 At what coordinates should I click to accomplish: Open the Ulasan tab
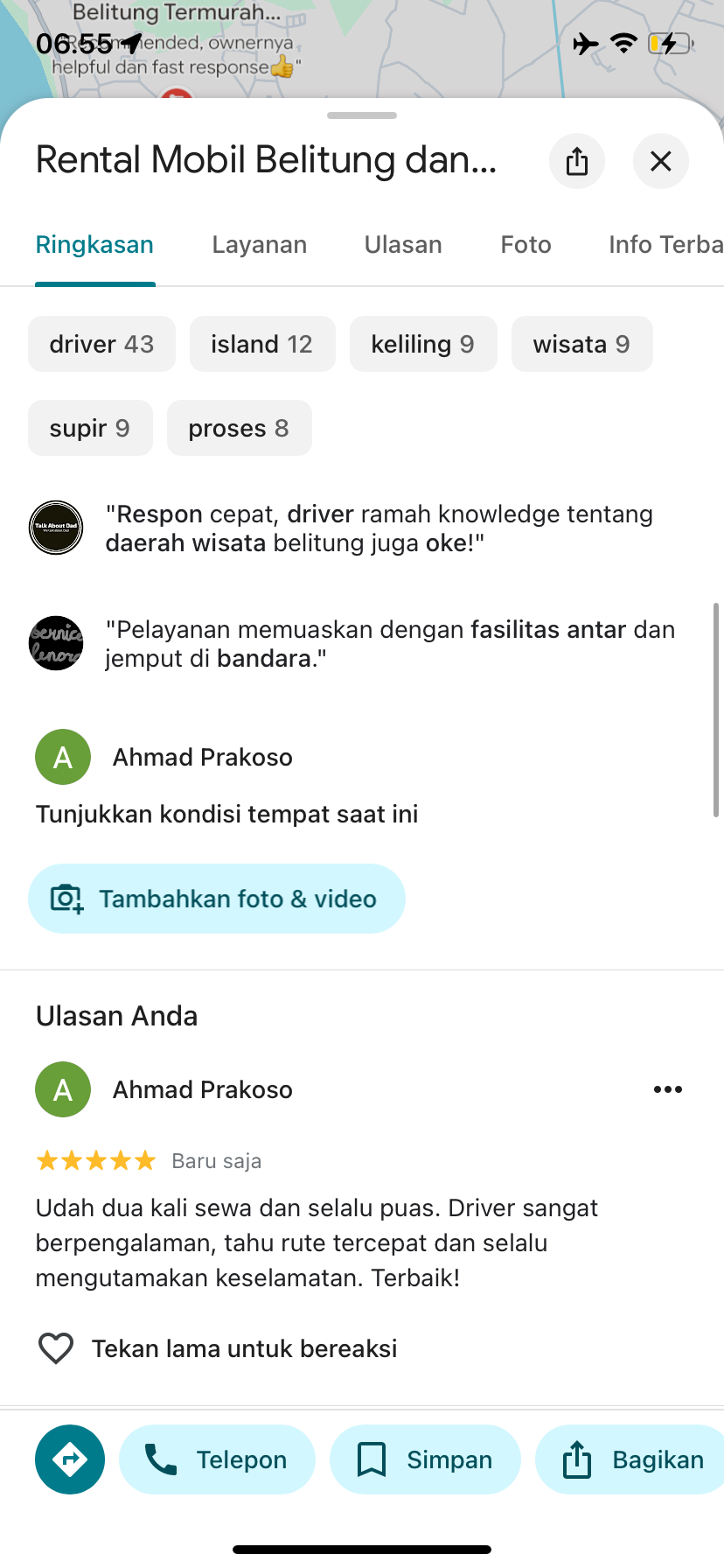[403, 245]
